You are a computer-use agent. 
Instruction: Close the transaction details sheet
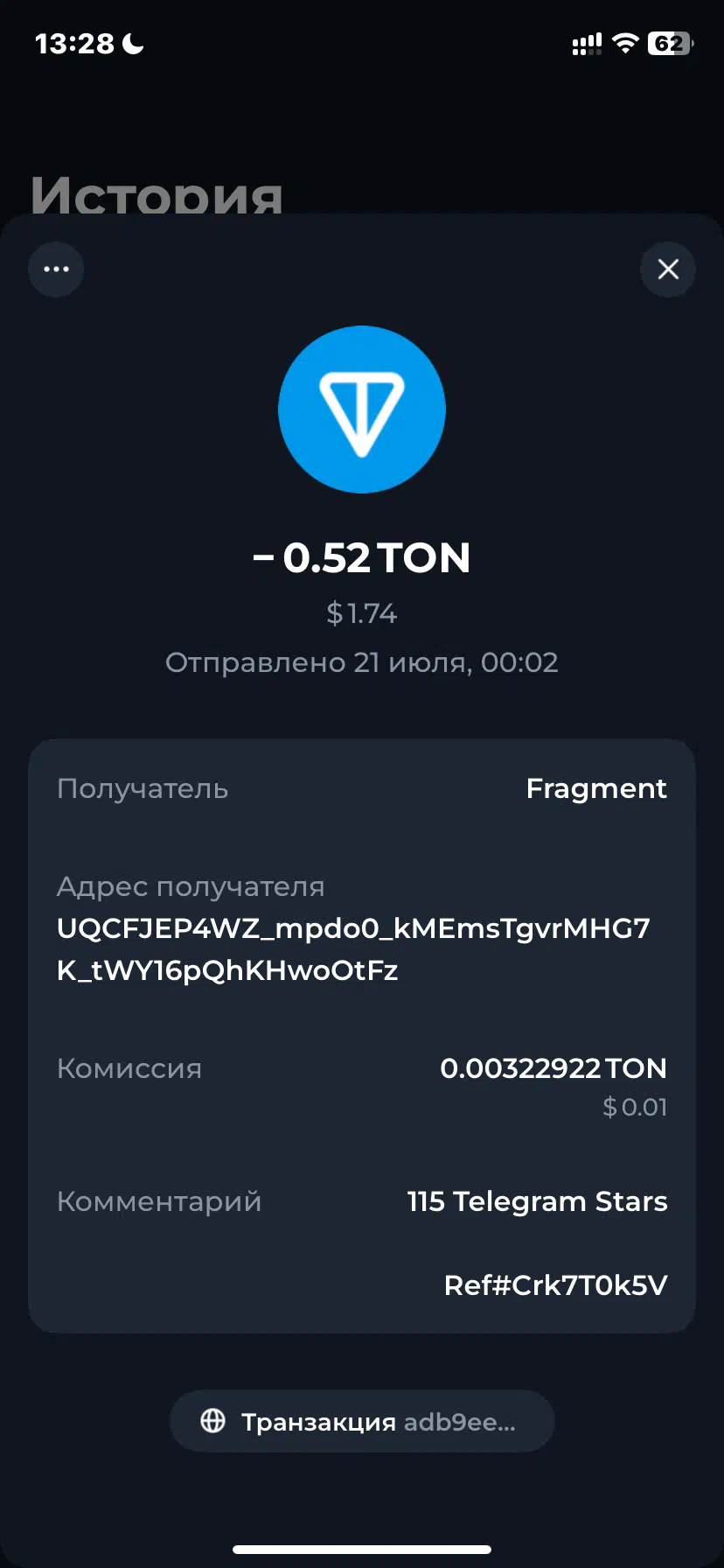[x=668, y=269]
